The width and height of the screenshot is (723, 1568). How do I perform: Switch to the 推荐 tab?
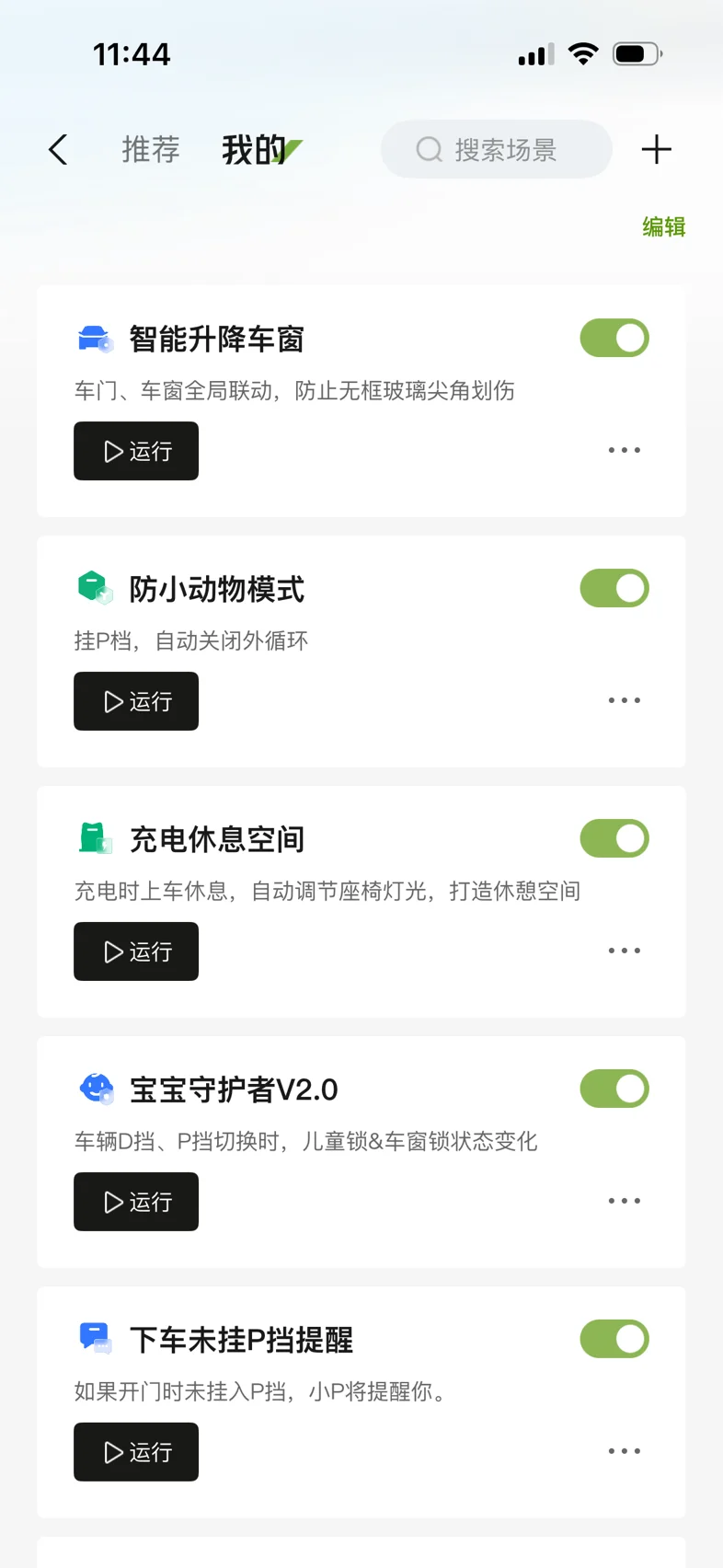point(151,149)
